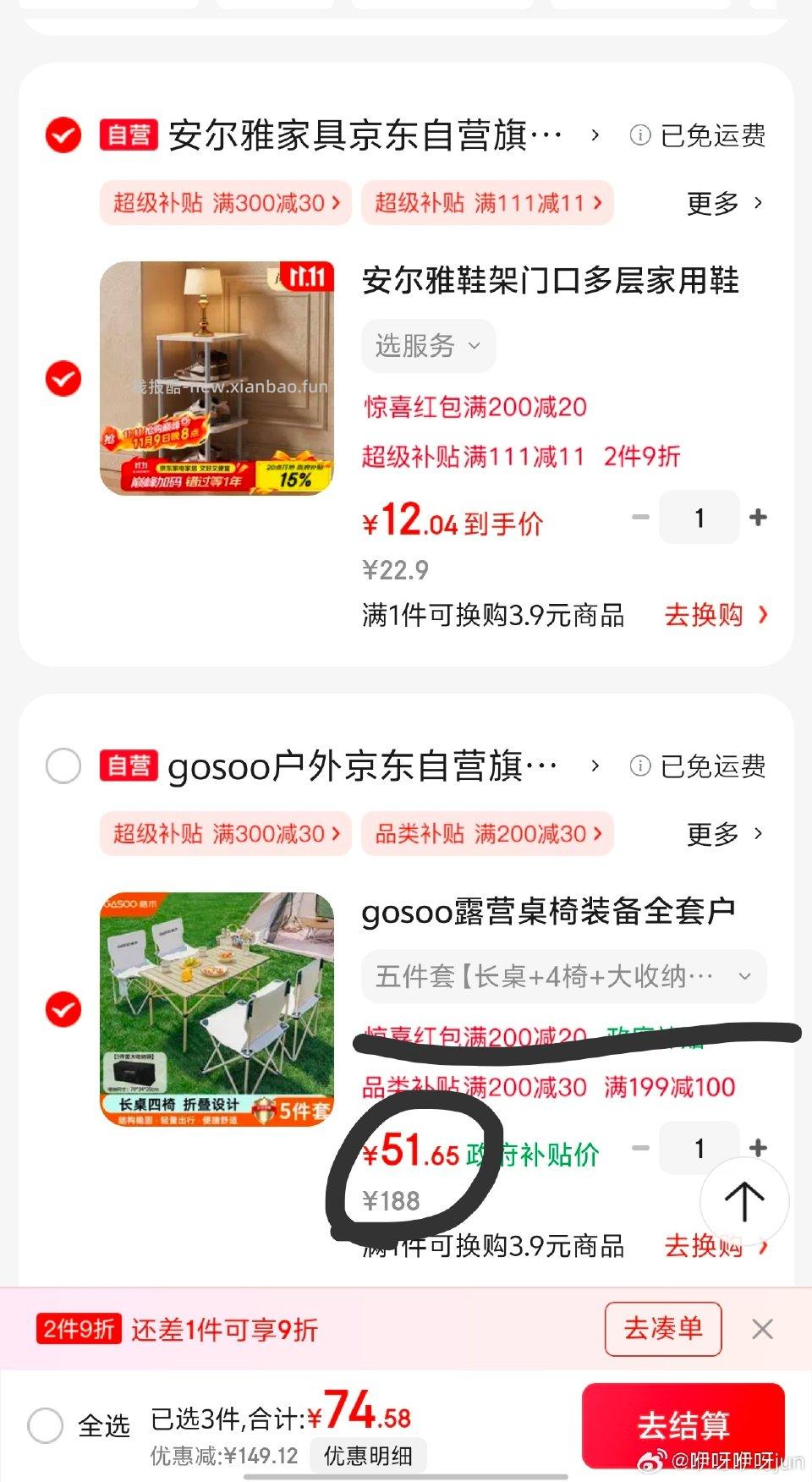Open the 选服务 service dropdown
This screenshot has height=1482, width=812.
click(428, 345)
